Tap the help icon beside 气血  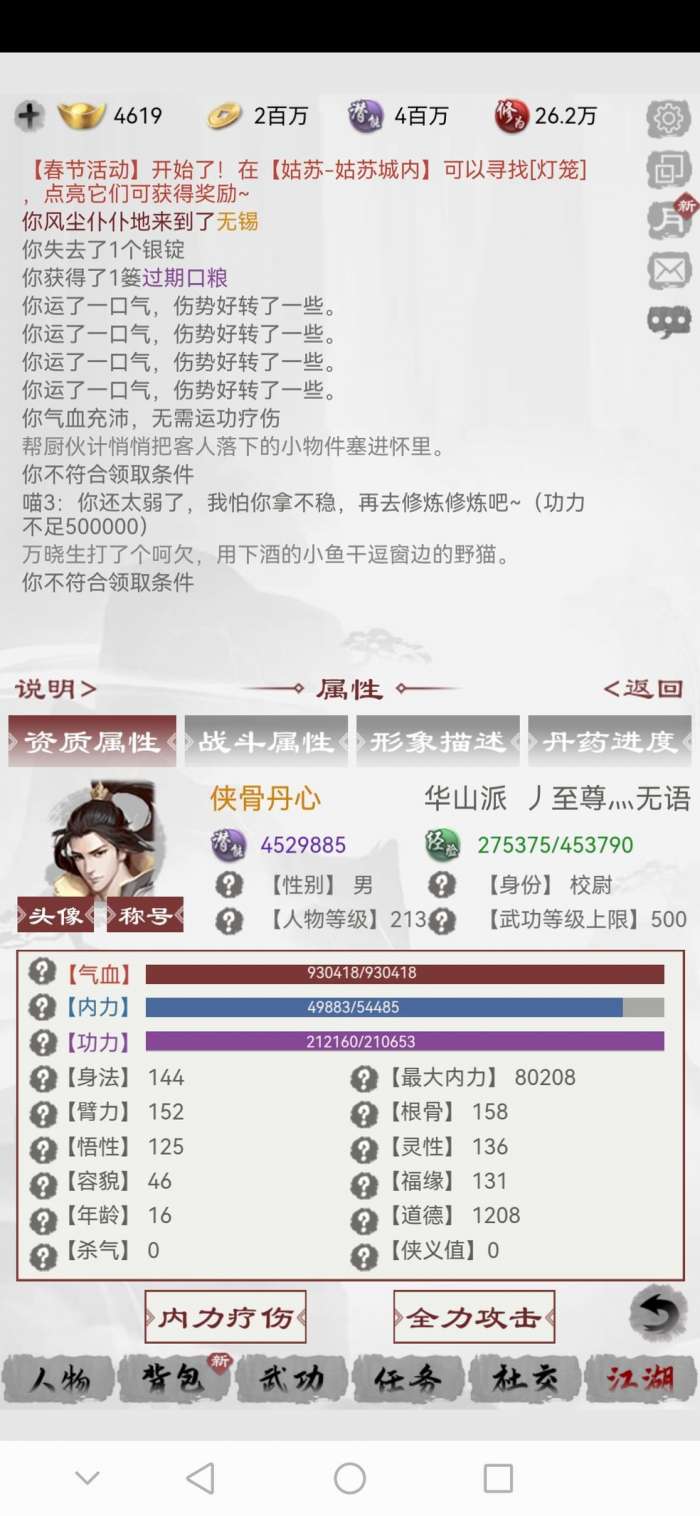click(x=42, y=974)
